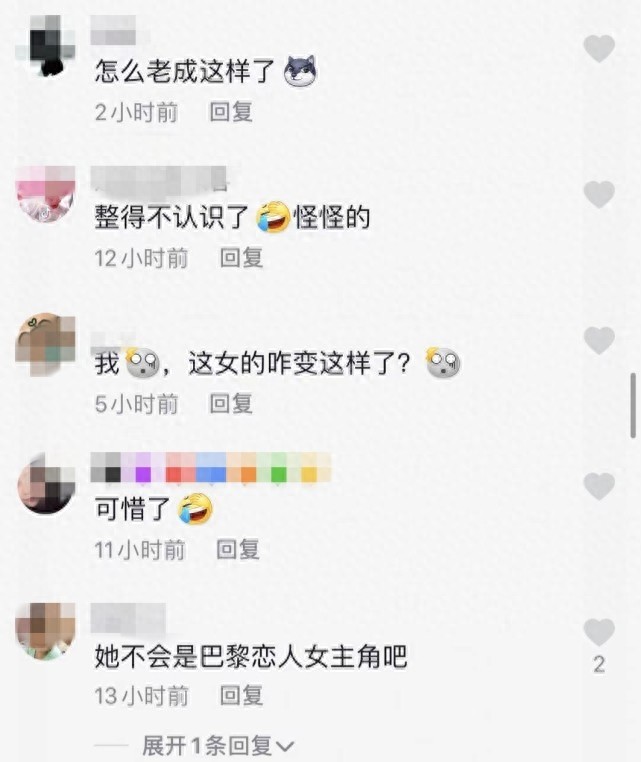Open avatar of the '整得不认识了' commenter
This screenshot has width=641, height=762.
[46, 194]
